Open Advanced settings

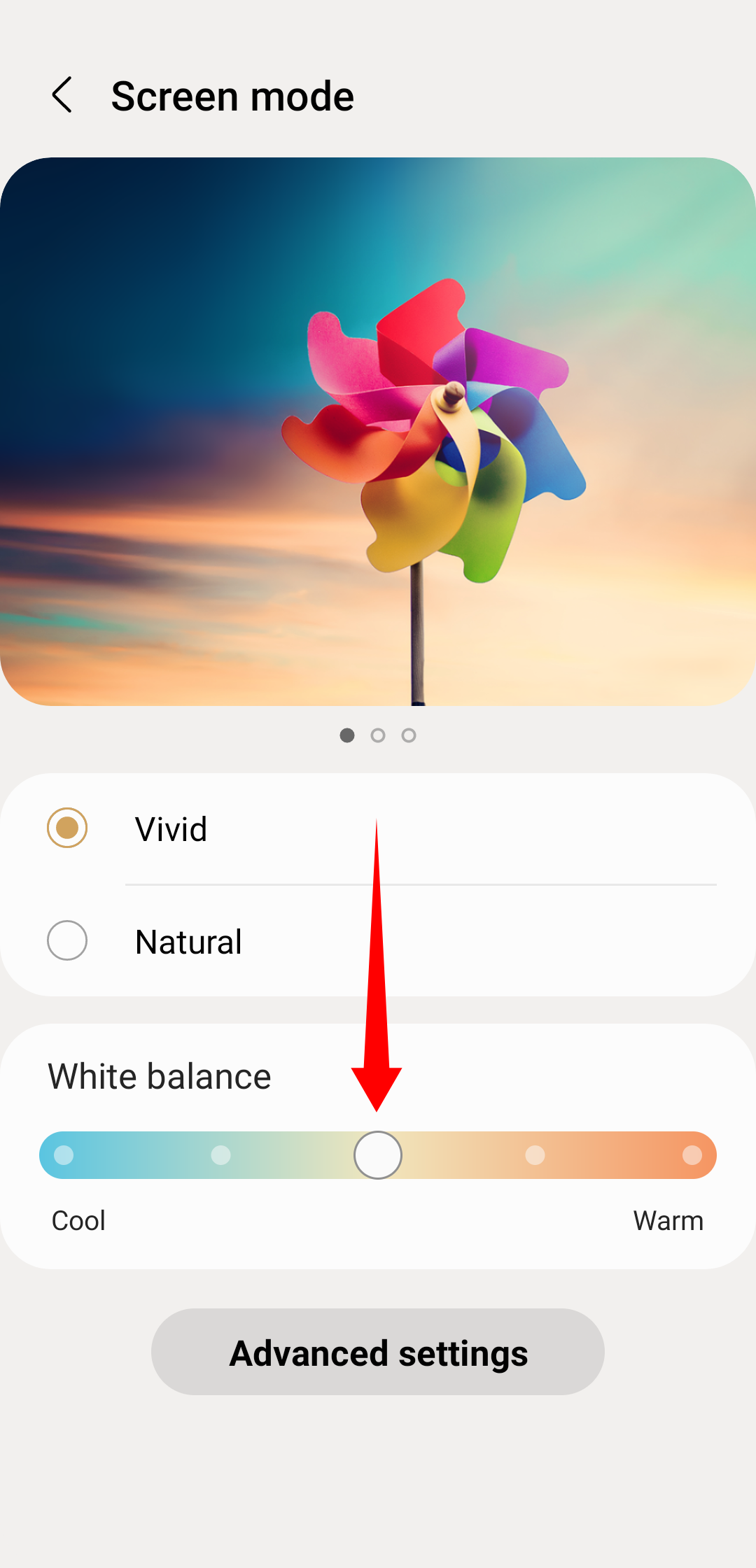[x=378, y=1352]
